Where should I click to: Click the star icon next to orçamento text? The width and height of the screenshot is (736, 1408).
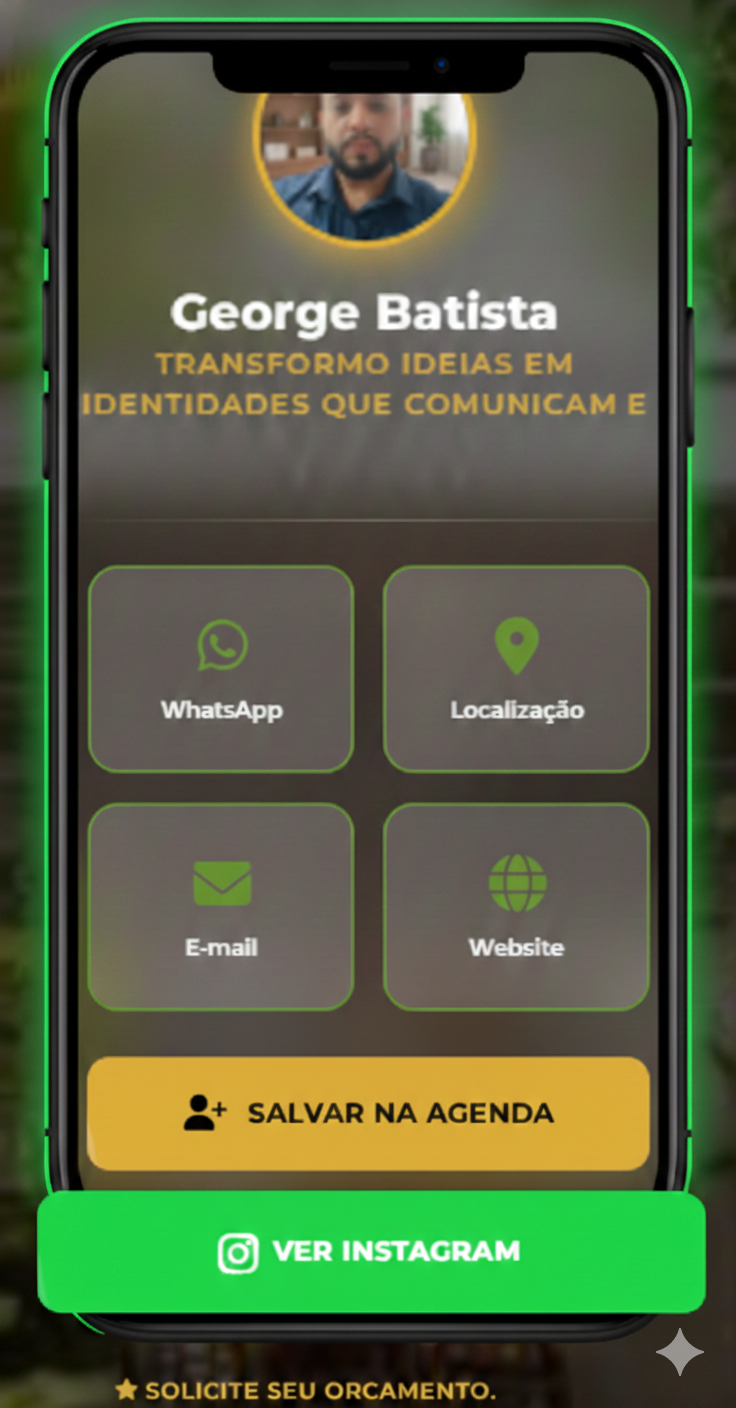tap(128, 1389)
